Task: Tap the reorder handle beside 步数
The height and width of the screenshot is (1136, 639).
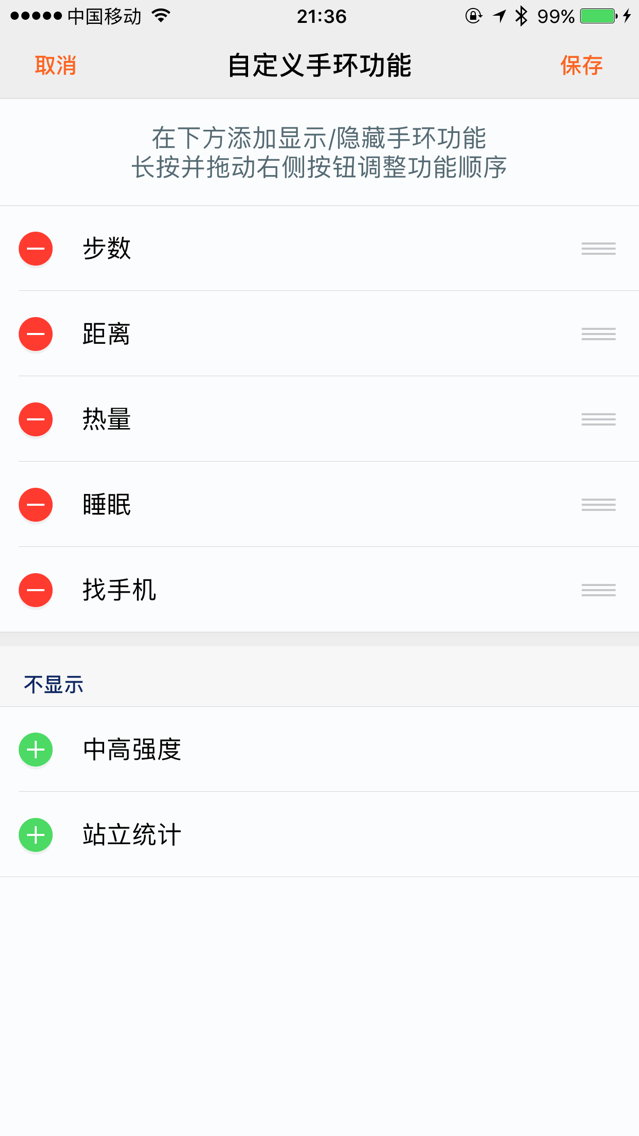Action: [x=598, y=248]
